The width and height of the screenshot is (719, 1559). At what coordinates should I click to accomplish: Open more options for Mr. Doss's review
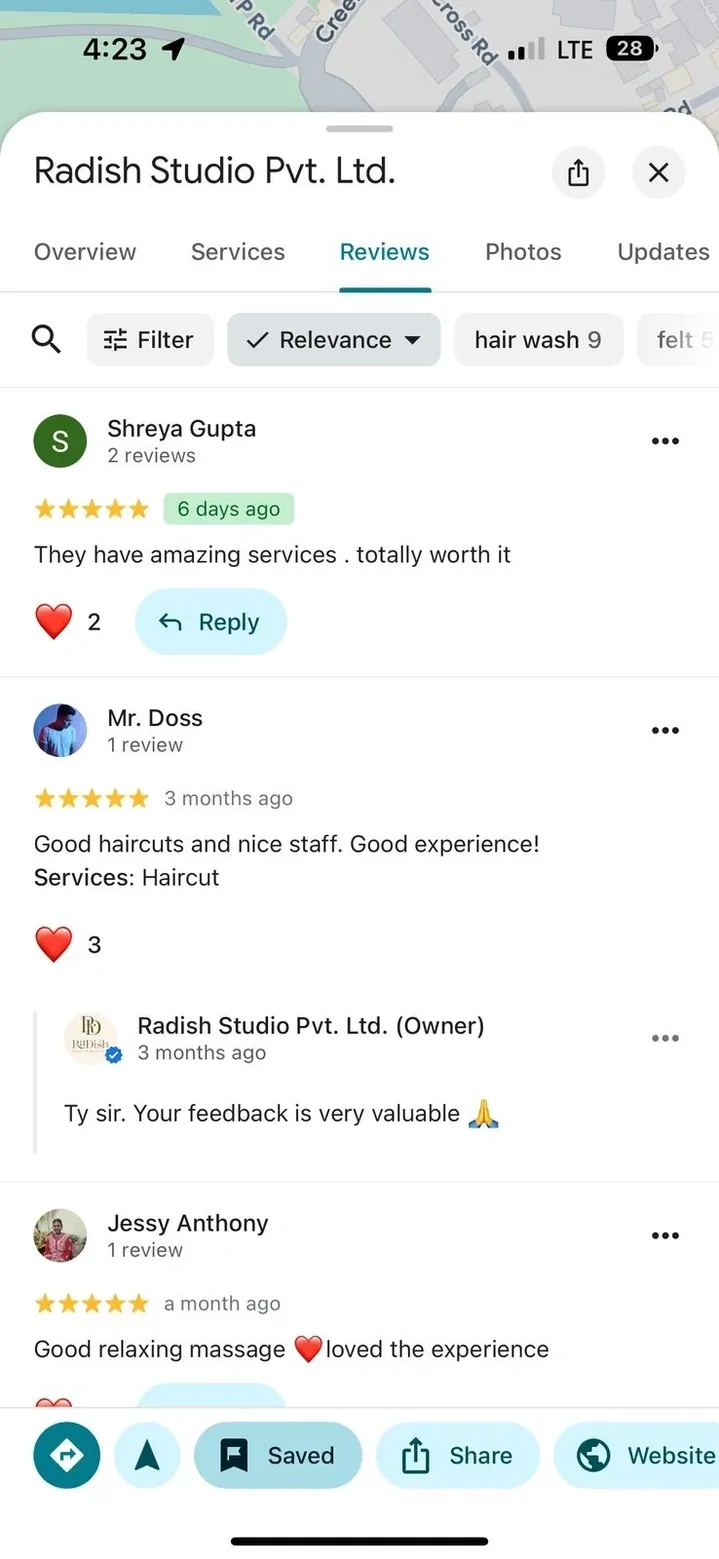click(x=665, y=730)
